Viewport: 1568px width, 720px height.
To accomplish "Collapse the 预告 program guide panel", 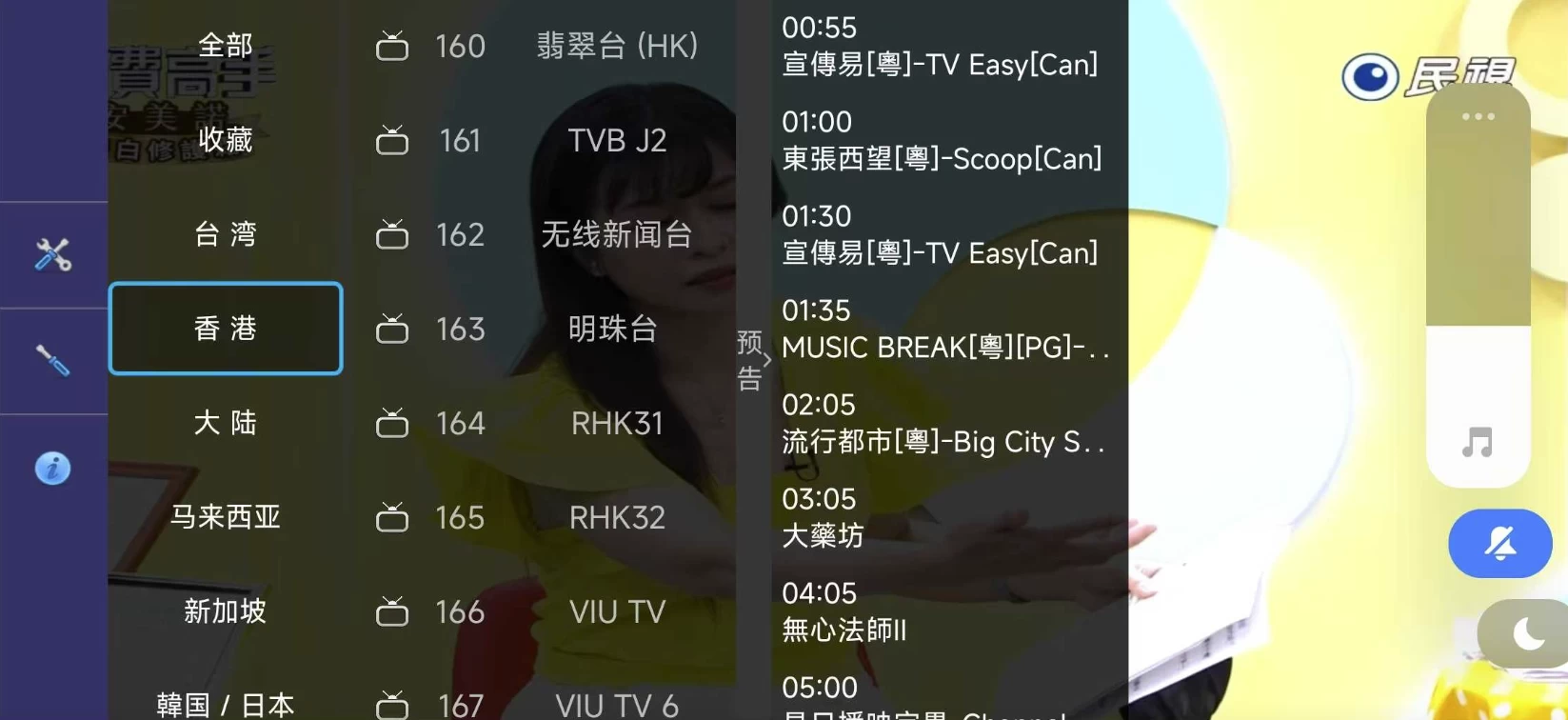I will point(752,361).
